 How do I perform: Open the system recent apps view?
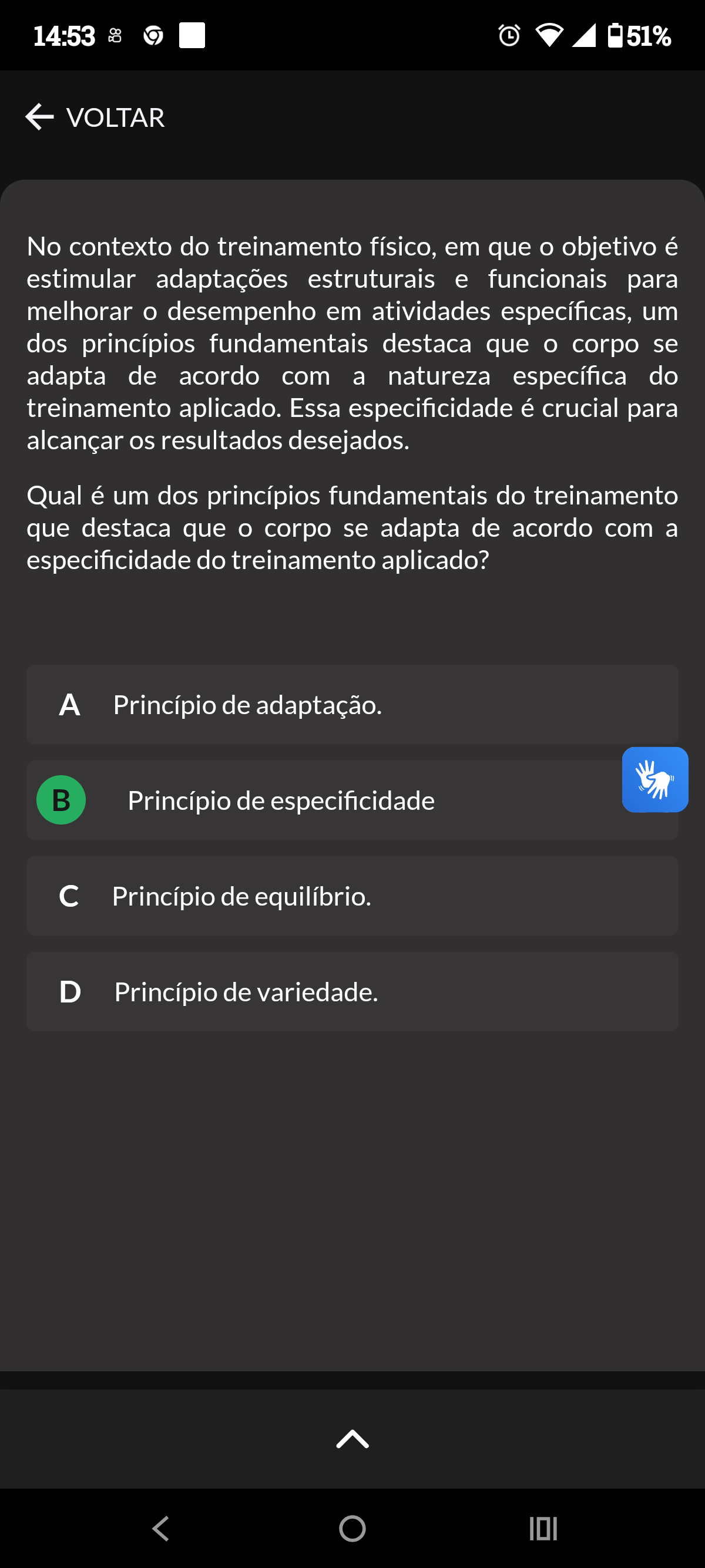click(x=543, y=1529)
